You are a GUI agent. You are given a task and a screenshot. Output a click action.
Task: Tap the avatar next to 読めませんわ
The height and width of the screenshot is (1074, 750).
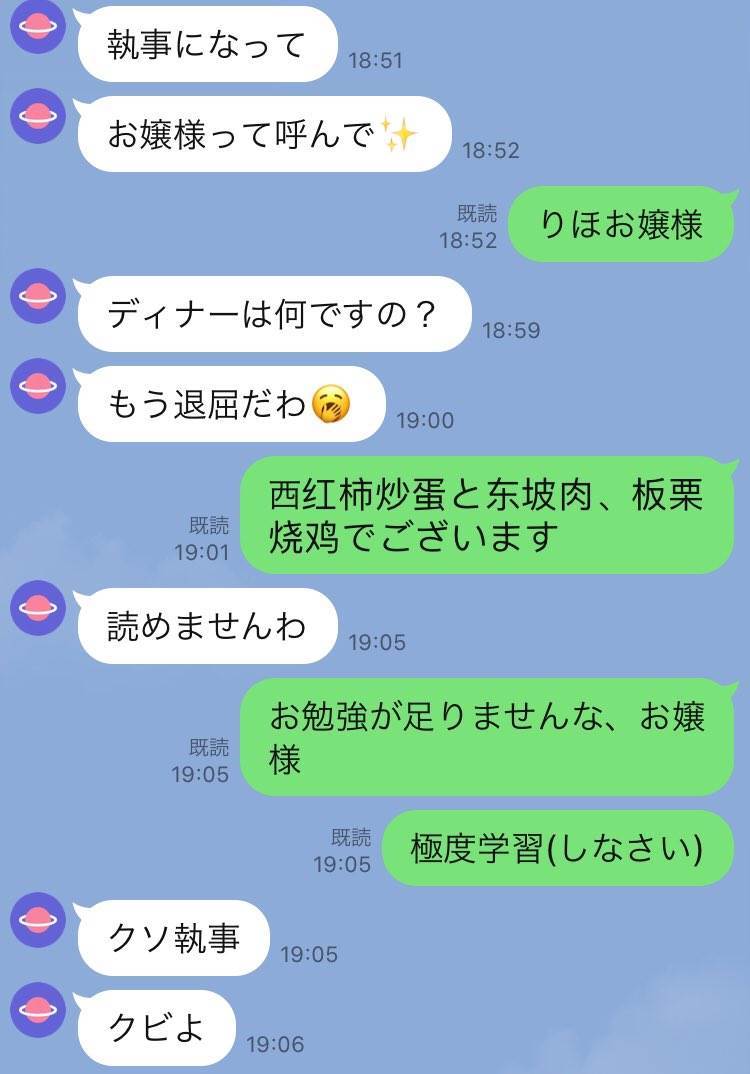click(x=38, y=607)
